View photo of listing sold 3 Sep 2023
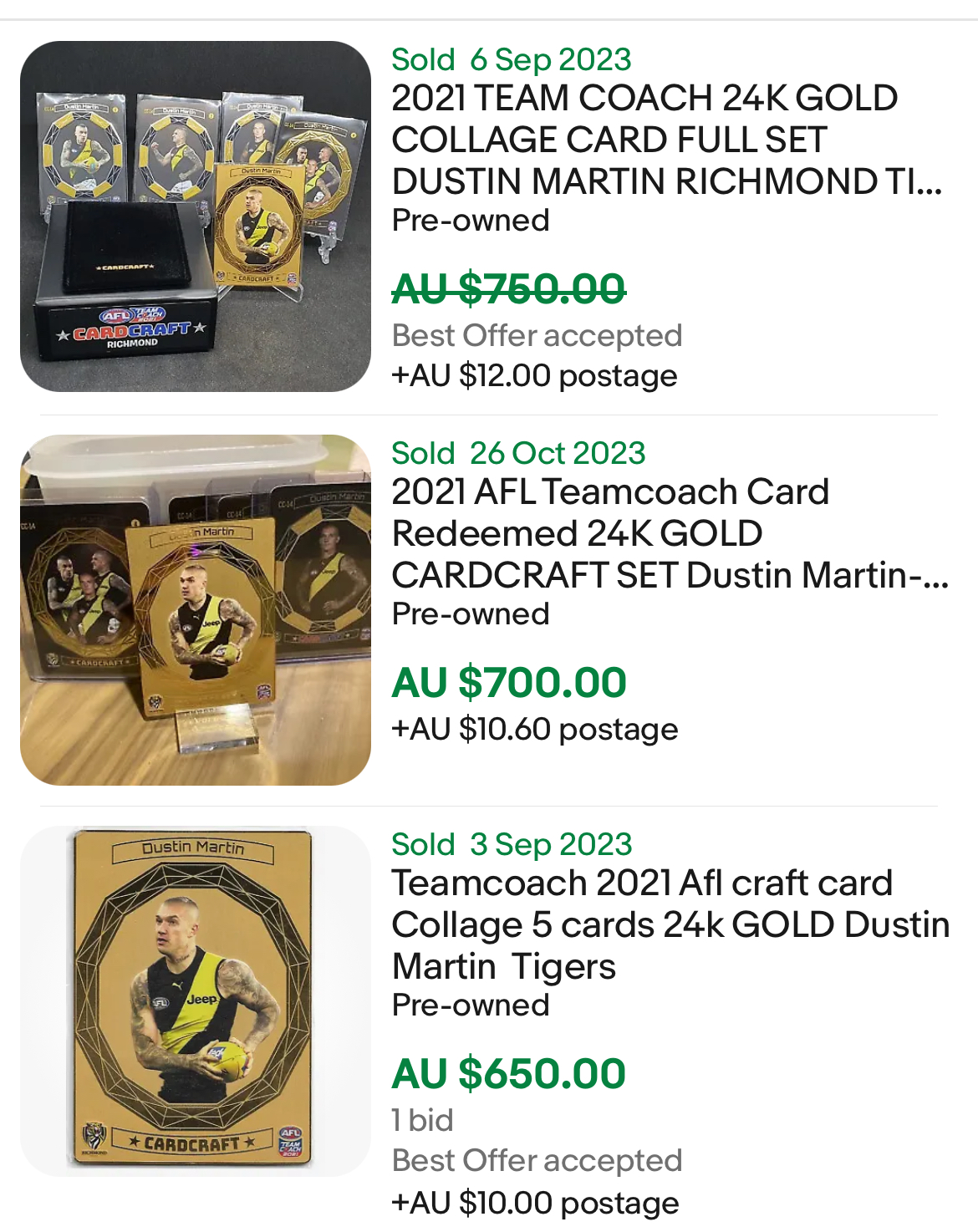The image size is (978, 1232). pos(196,1001)
